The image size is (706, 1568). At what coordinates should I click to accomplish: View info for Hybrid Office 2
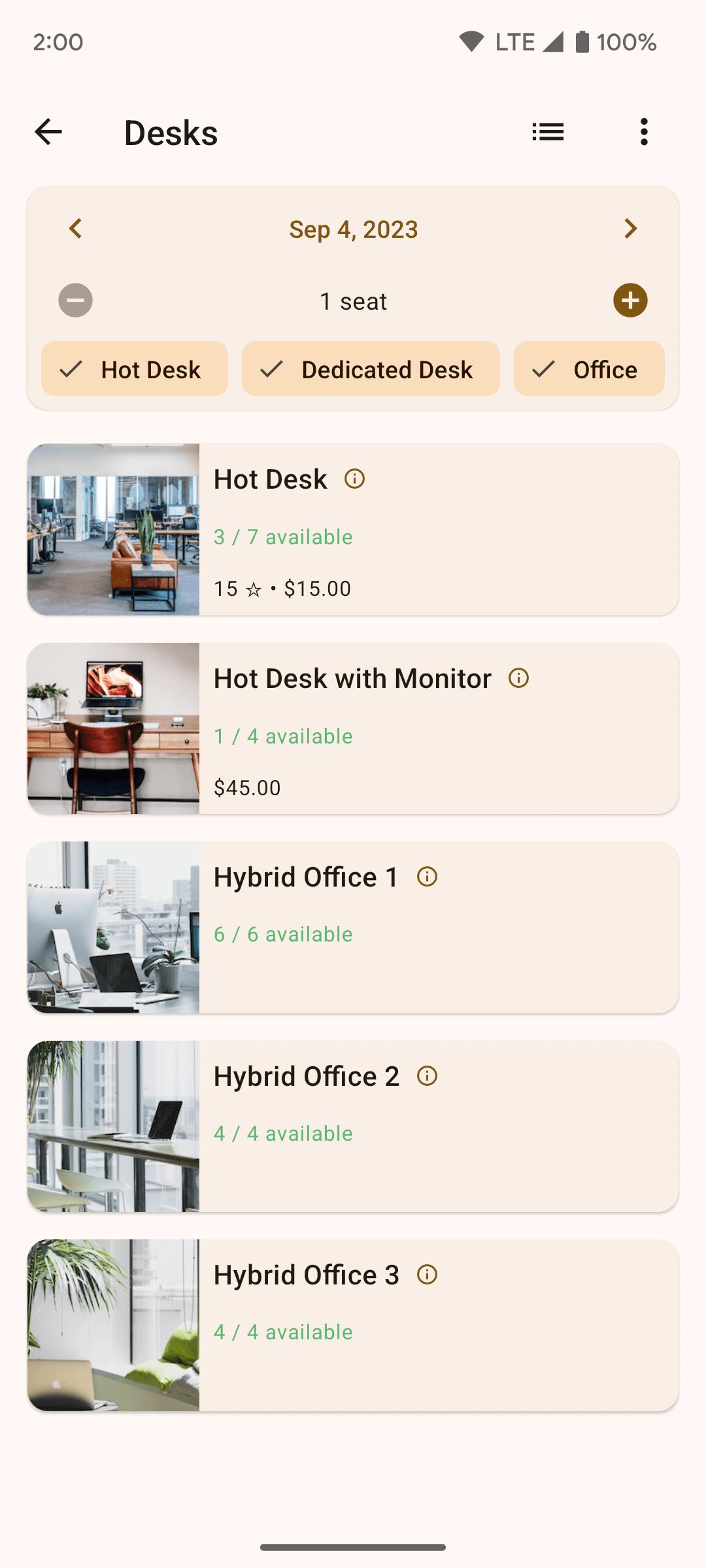428,1076
